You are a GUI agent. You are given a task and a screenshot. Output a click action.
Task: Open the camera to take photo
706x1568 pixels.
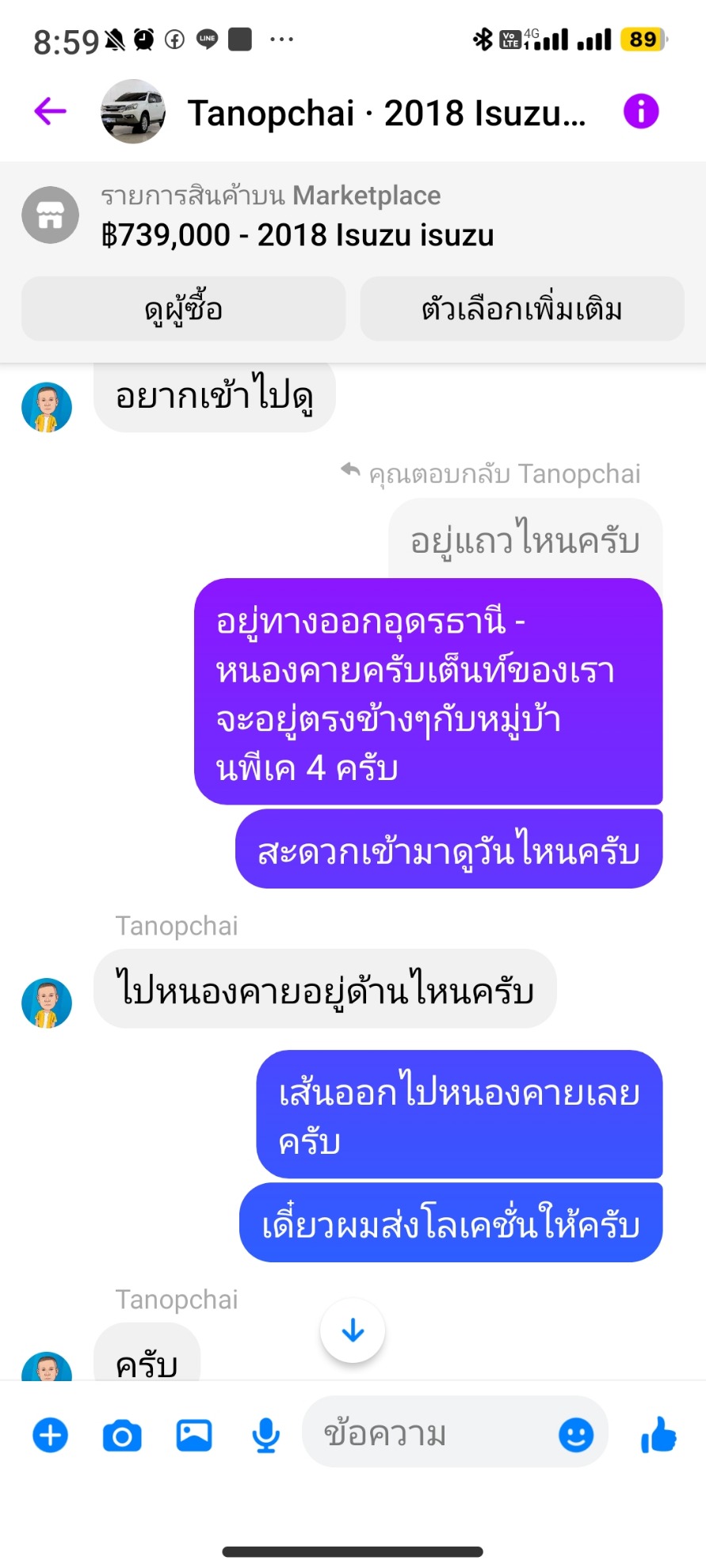tap(122, 1435)
